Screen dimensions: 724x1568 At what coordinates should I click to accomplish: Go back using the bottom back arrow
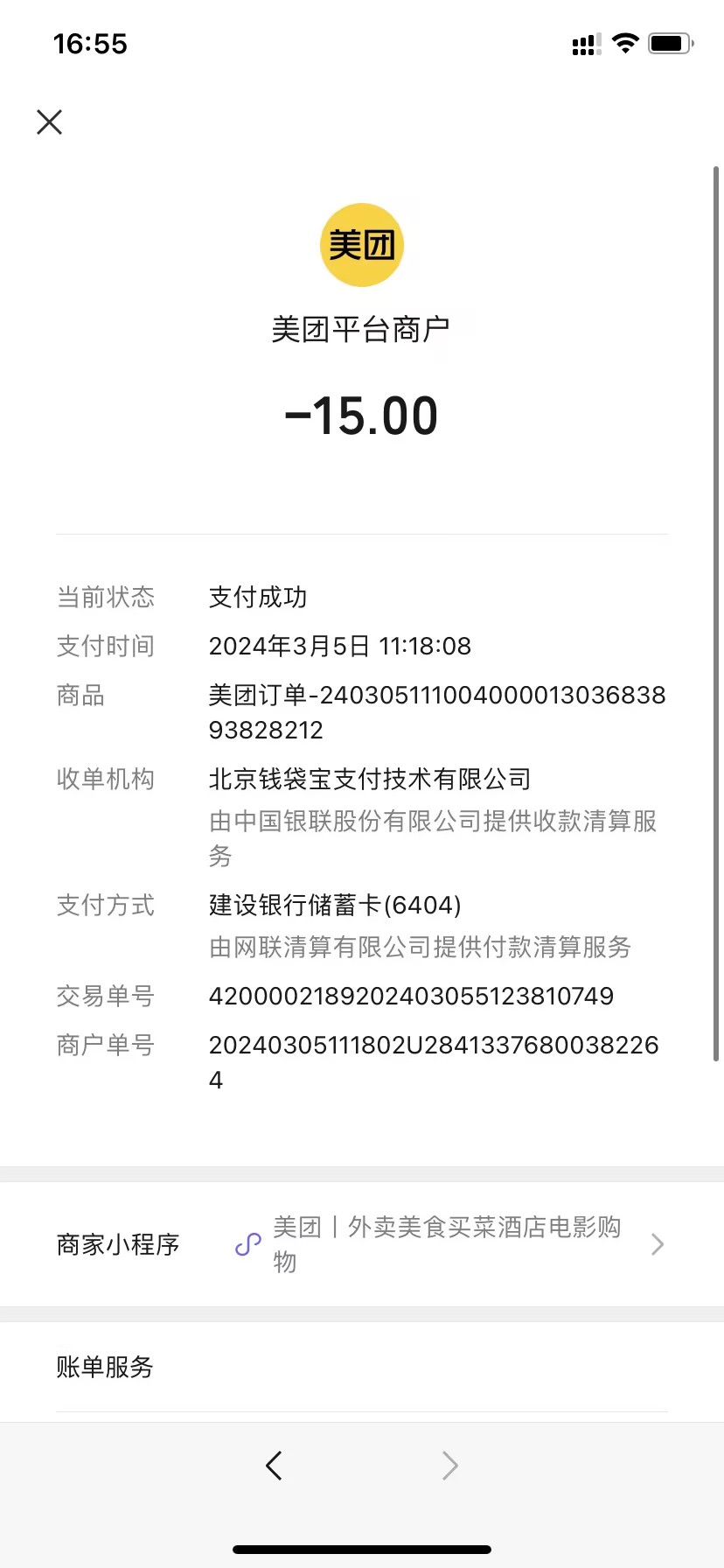274,1466
